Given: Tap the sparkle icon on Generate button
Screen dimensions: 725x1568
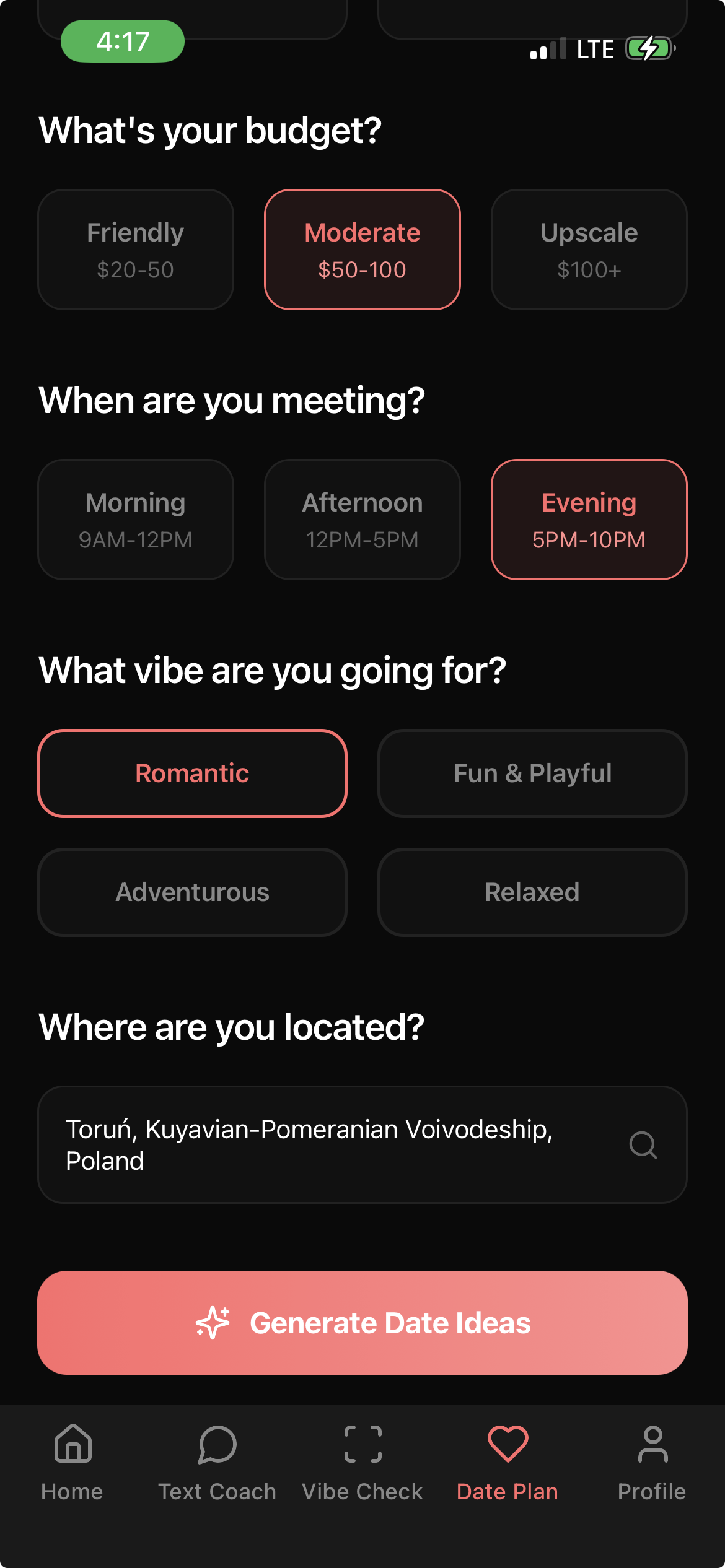Looking at the screenshot, I should [x=214, y=1323].
